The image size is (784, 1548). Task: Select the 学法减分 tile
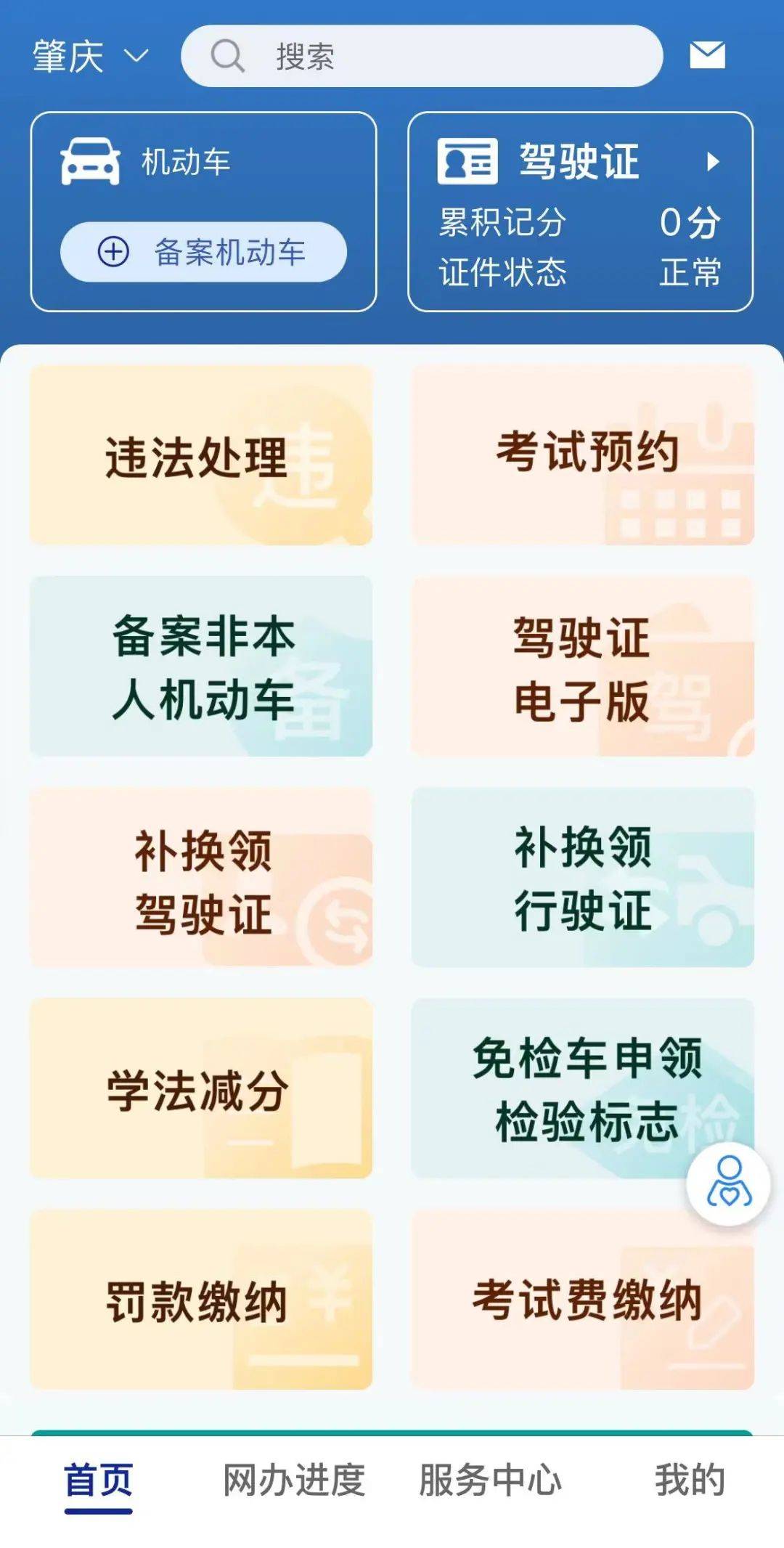coord(201,1088)
